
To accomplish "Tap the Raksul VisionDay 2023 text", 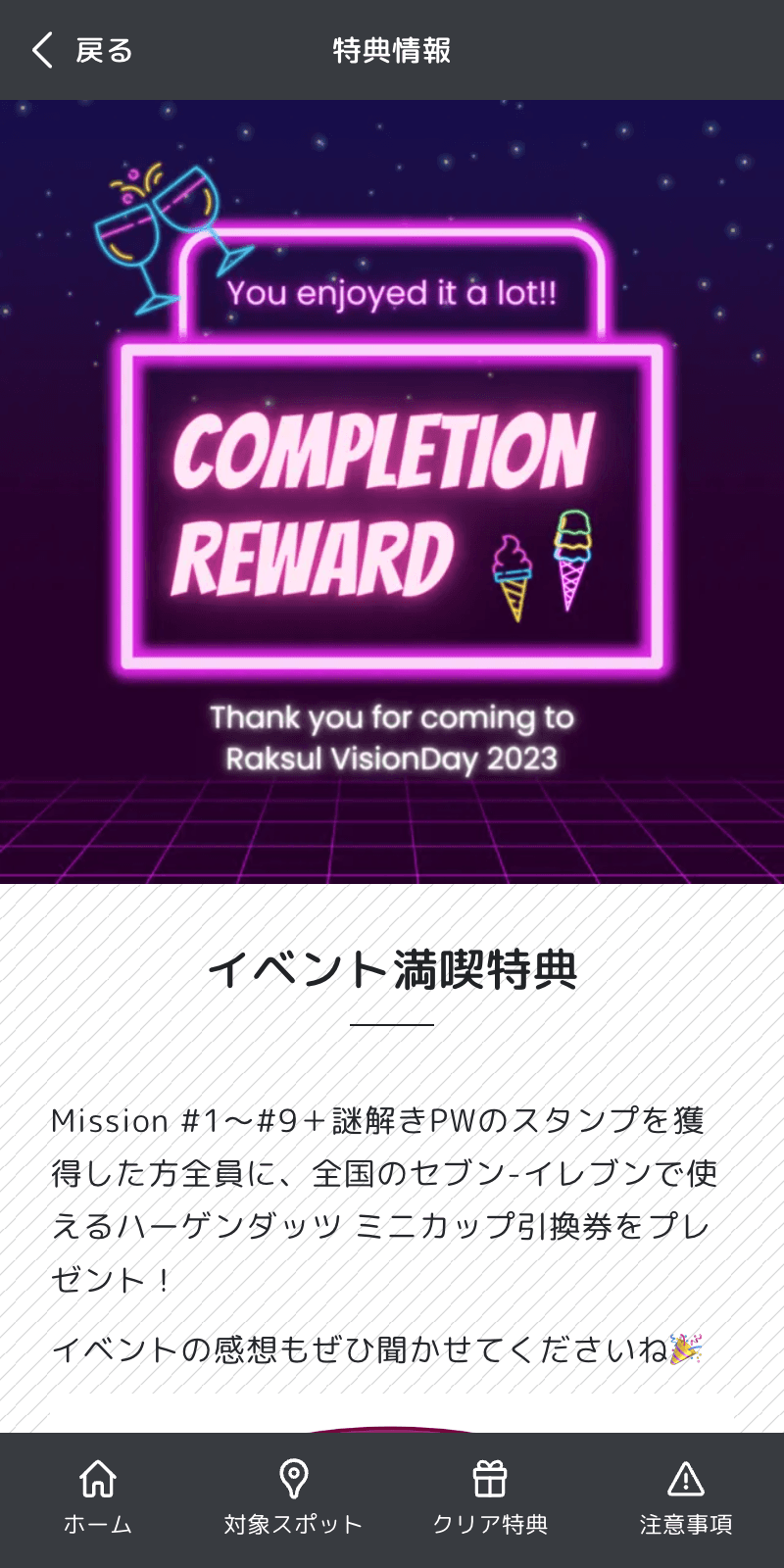I will tap(392, 757).
